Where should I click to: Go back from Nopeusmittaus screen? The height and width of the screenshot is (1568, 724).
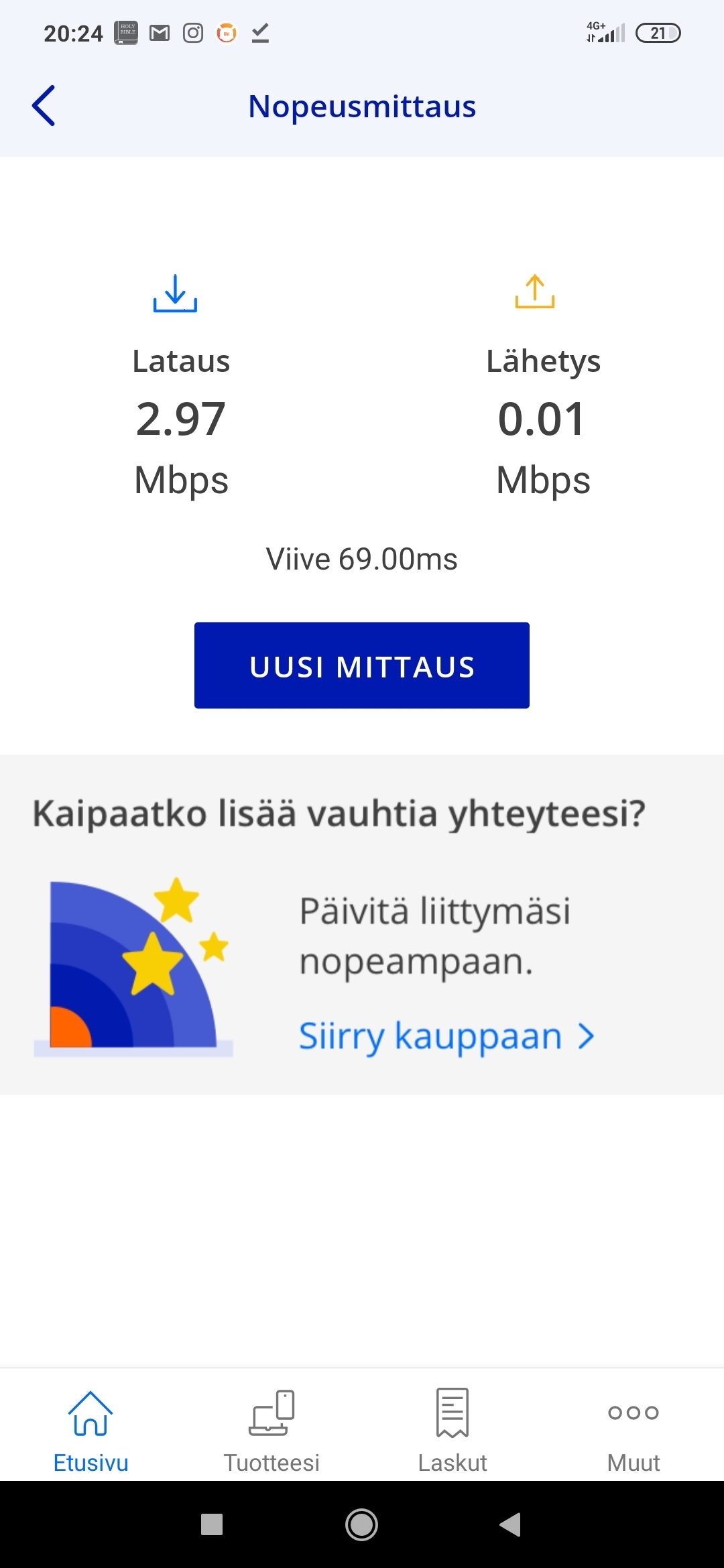(x=44, y=106)
